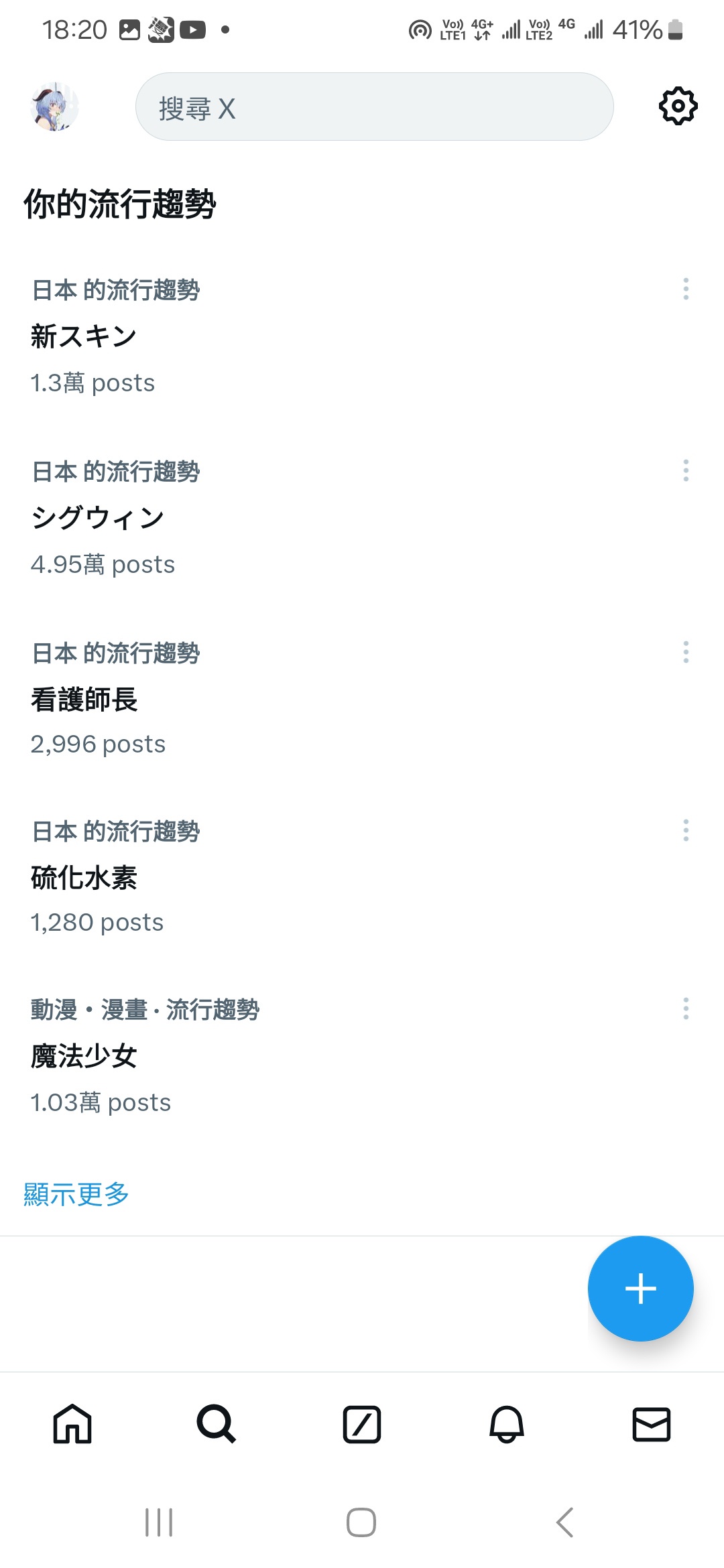Open more options for 魔法少女 trend
The height and width of the screenshot is (1568, 724).
[x=686, y=1008]
